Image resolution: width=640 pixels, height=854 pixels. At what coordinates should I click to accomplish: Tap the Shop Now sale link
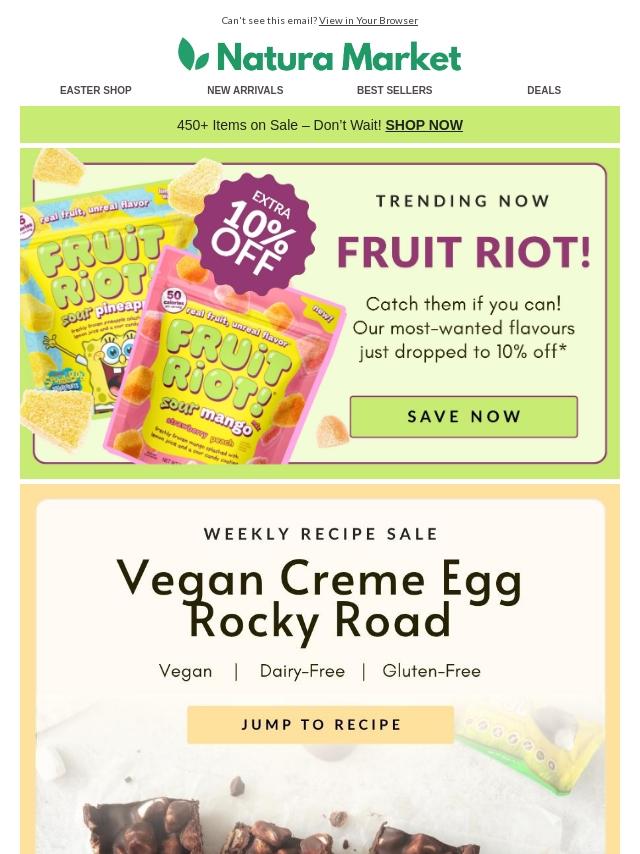coord(424,125)
